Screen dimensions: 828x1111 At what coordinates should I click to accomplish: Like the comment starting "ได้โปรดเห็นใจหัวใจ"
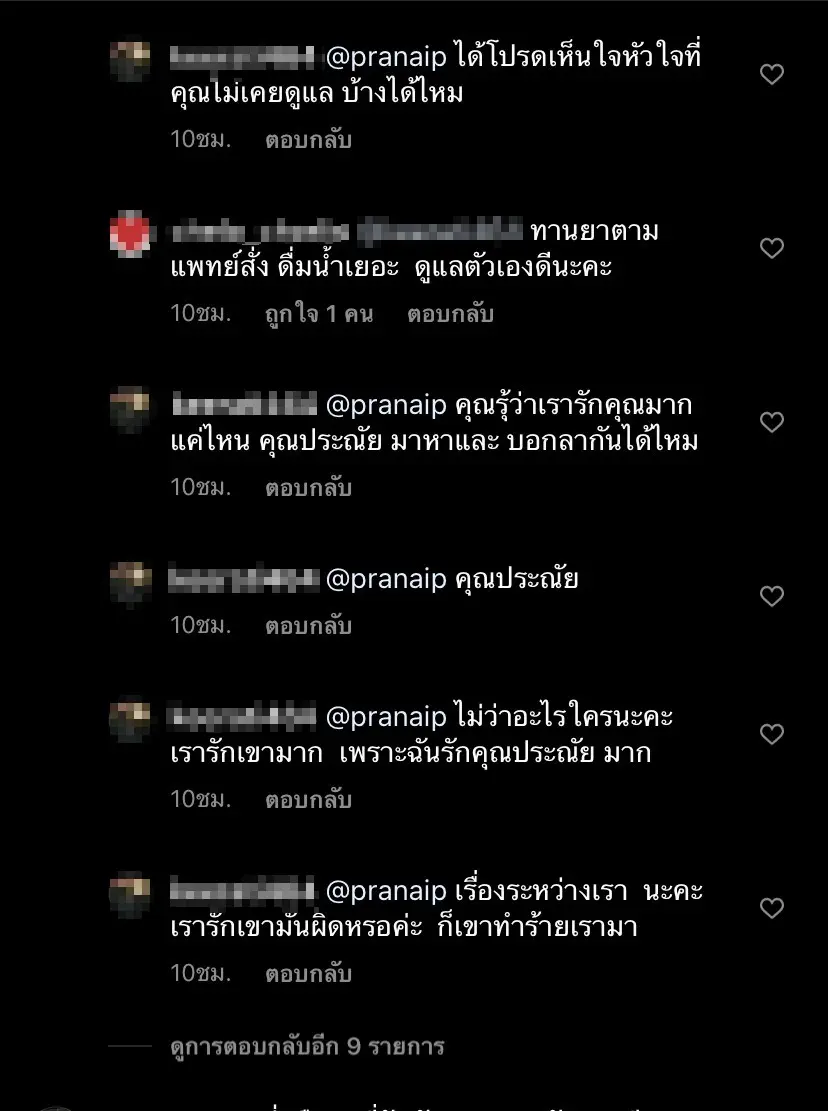pyautogui.click(x=771, y=75)
